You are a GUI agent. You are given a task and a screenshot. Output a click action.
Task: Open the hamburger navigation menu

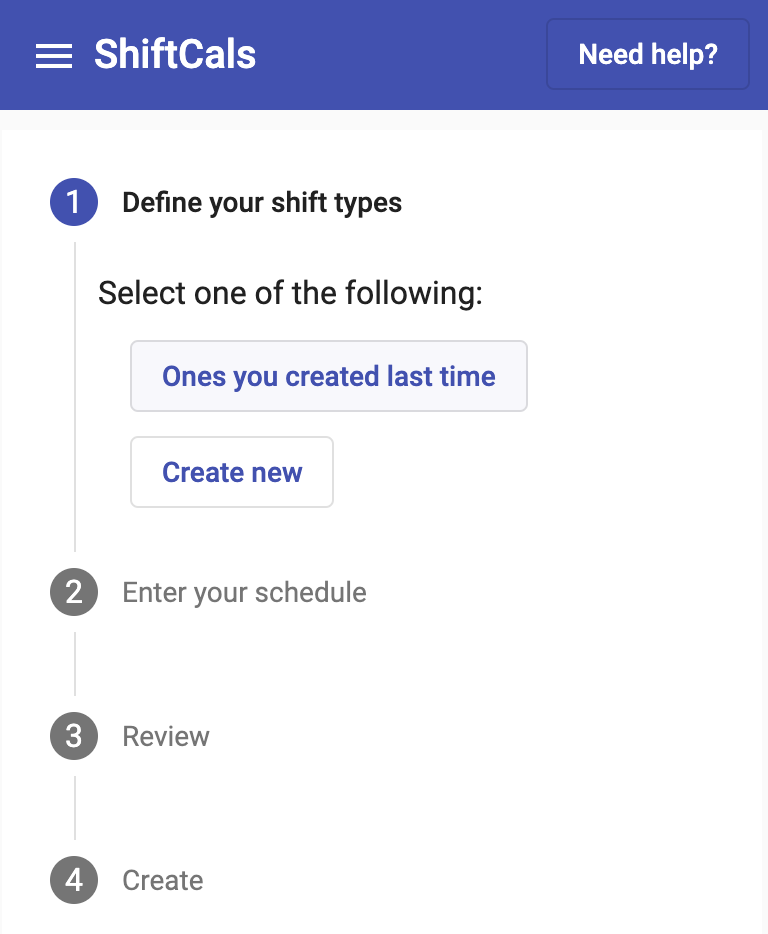(54, 56)
